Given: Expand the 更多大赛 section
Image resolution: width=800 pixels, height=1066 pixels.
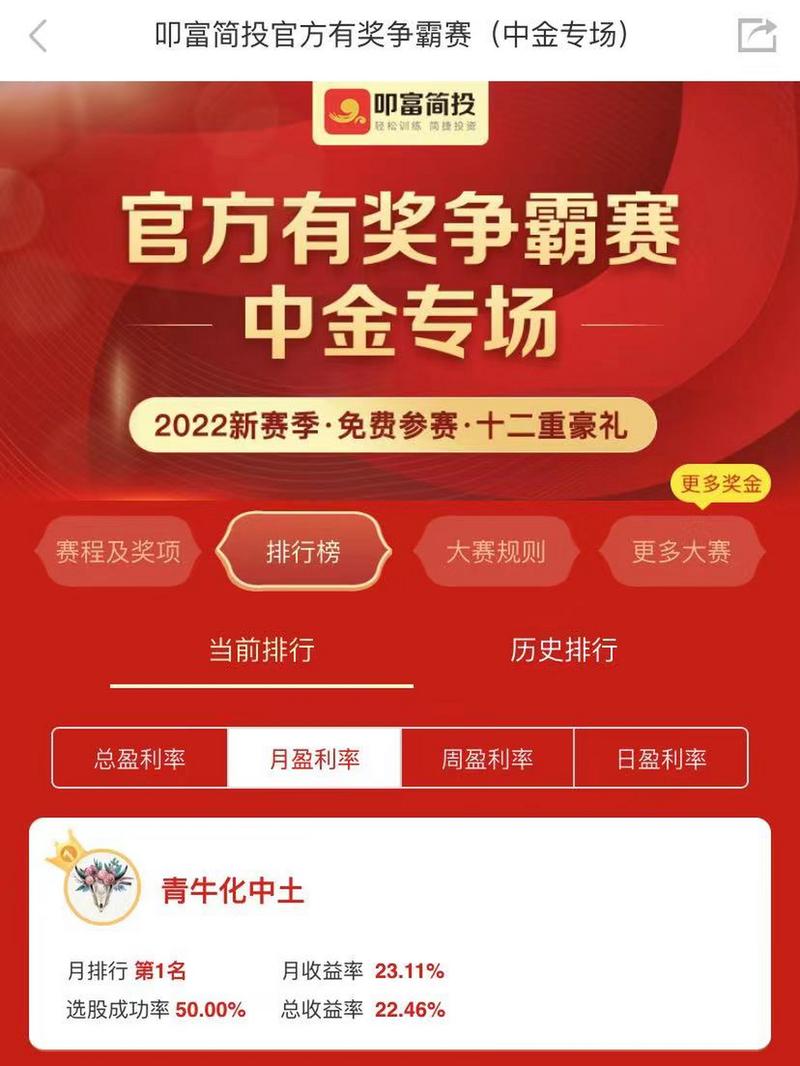Looking at the screenshot, I should click(x=685, y=551).
